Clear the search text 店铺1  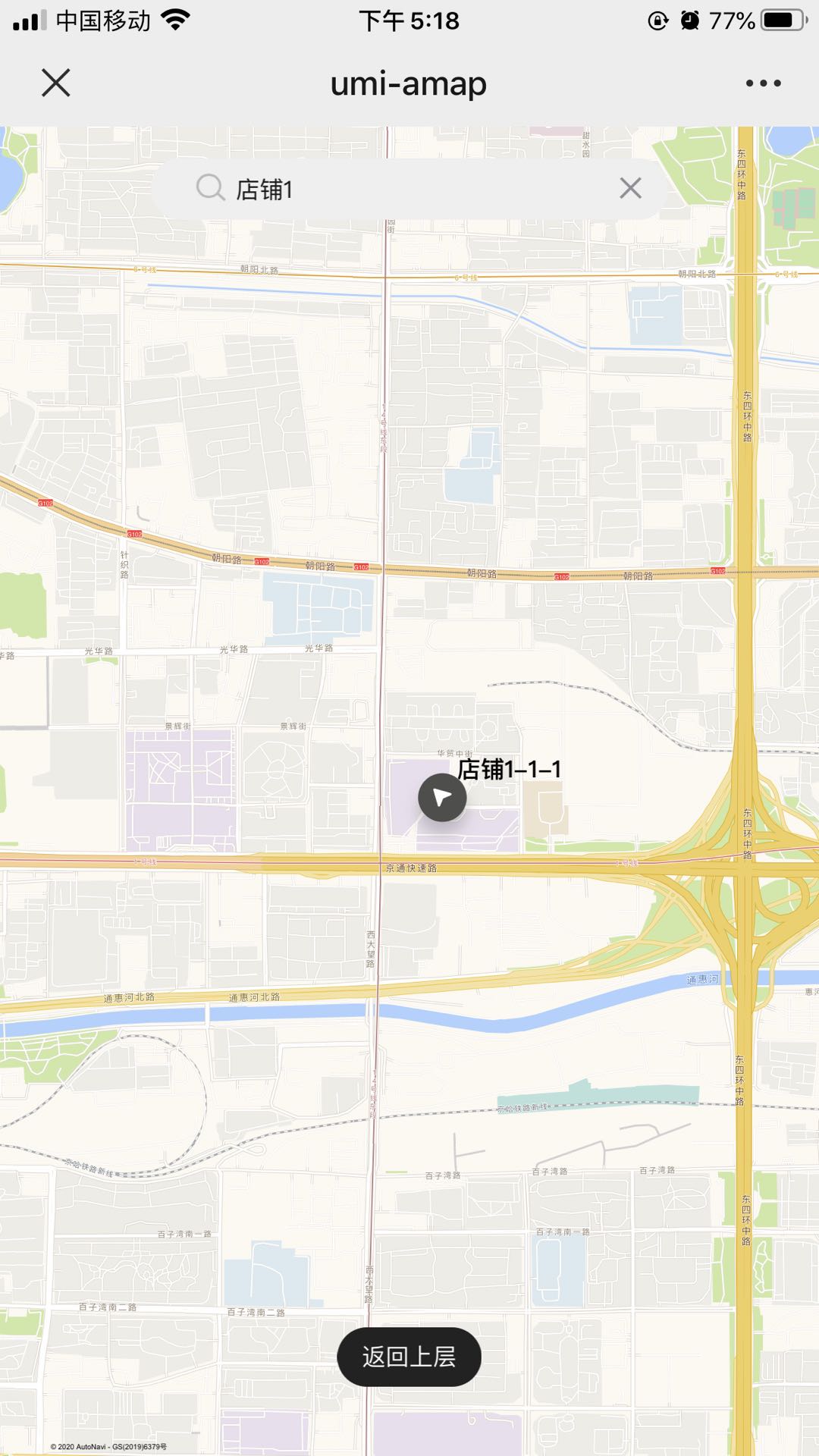630,188
